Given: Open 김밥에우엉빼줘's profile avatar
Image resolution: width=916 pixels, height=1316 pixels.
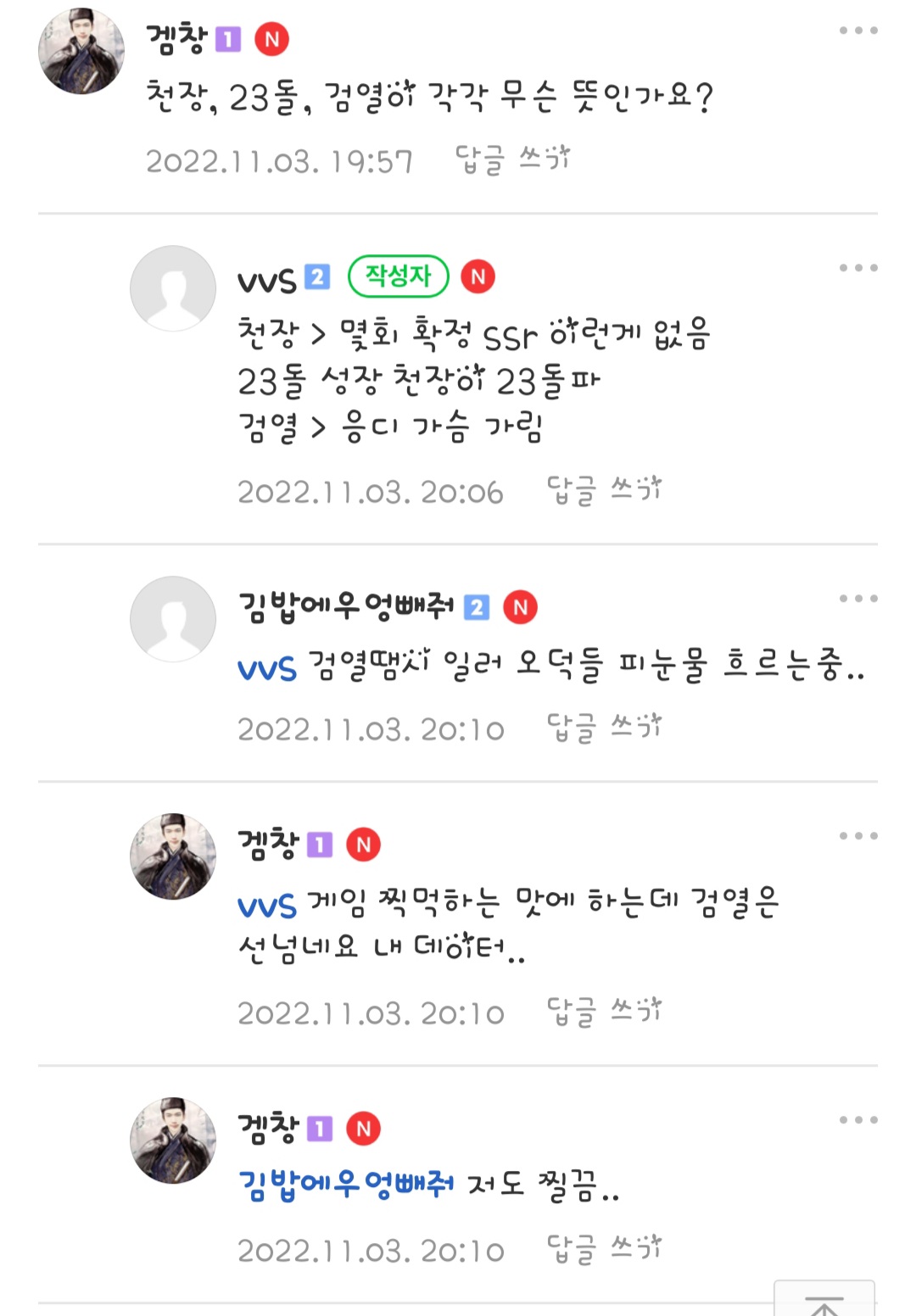Looking at the screenshot, I should point(173,619).
